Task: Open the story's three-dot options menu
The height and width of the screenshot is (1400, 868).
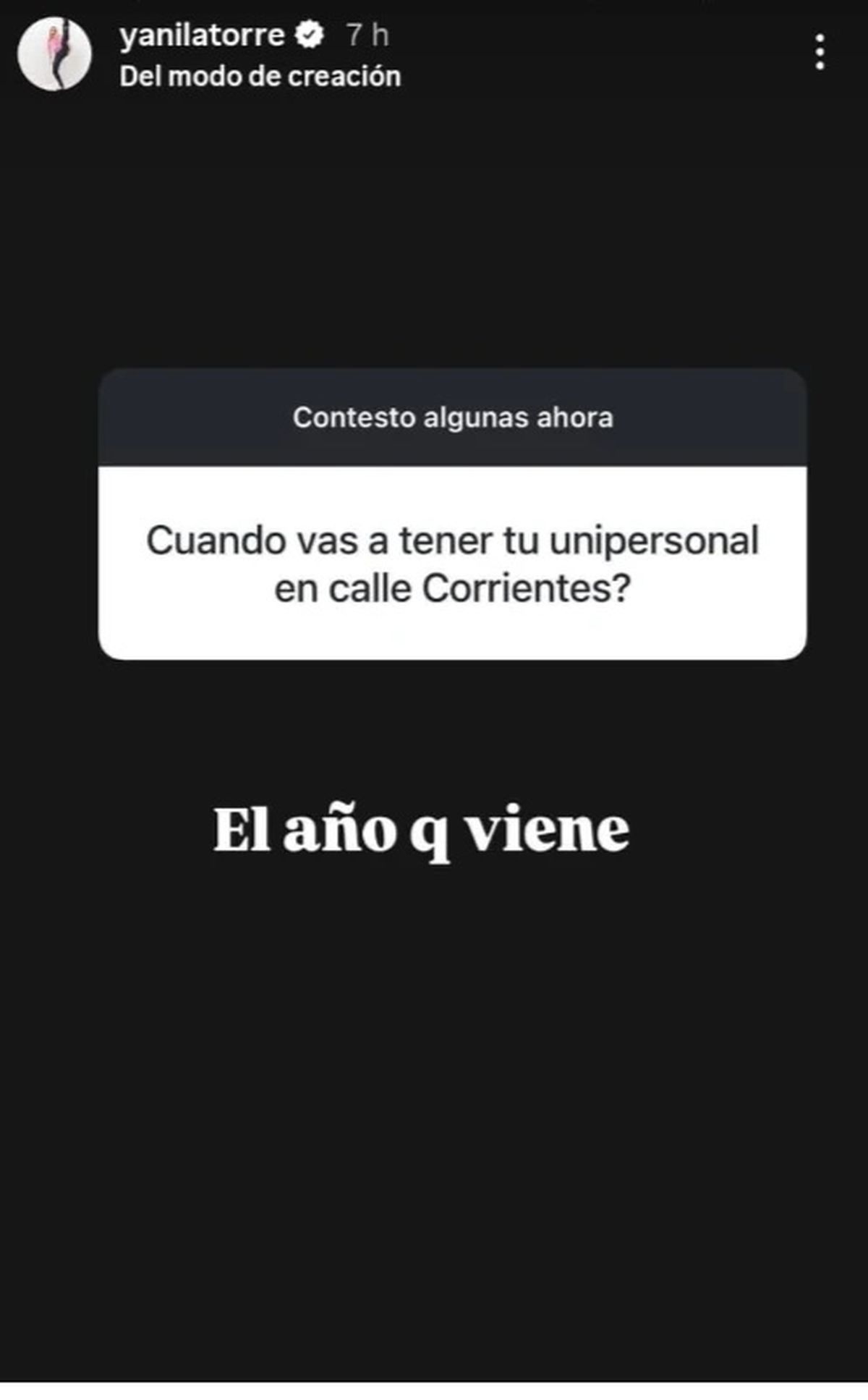Action: click(819, 52)
